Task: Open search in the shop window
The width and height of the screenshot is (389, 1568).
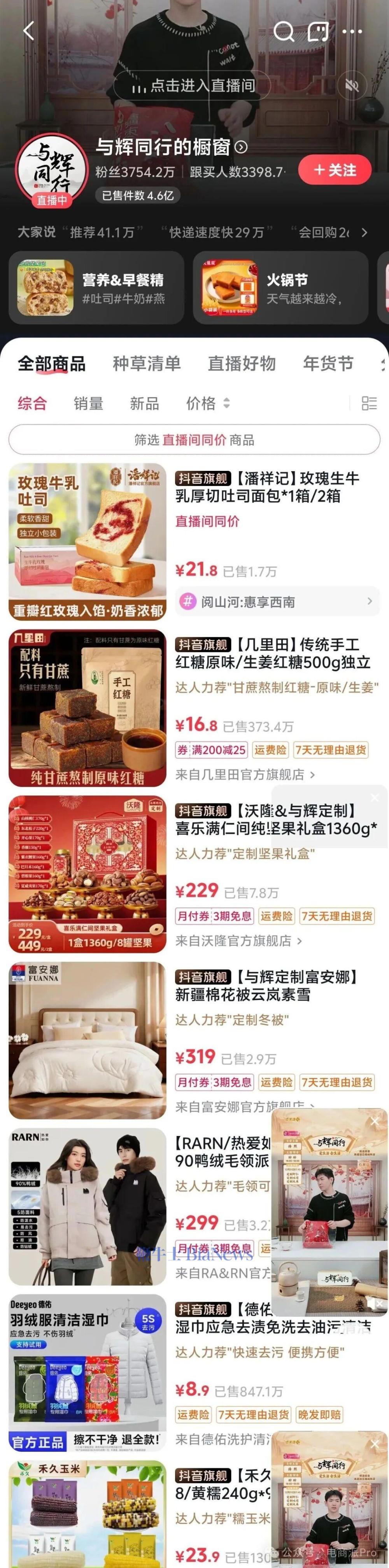Action: coord(284,31)
